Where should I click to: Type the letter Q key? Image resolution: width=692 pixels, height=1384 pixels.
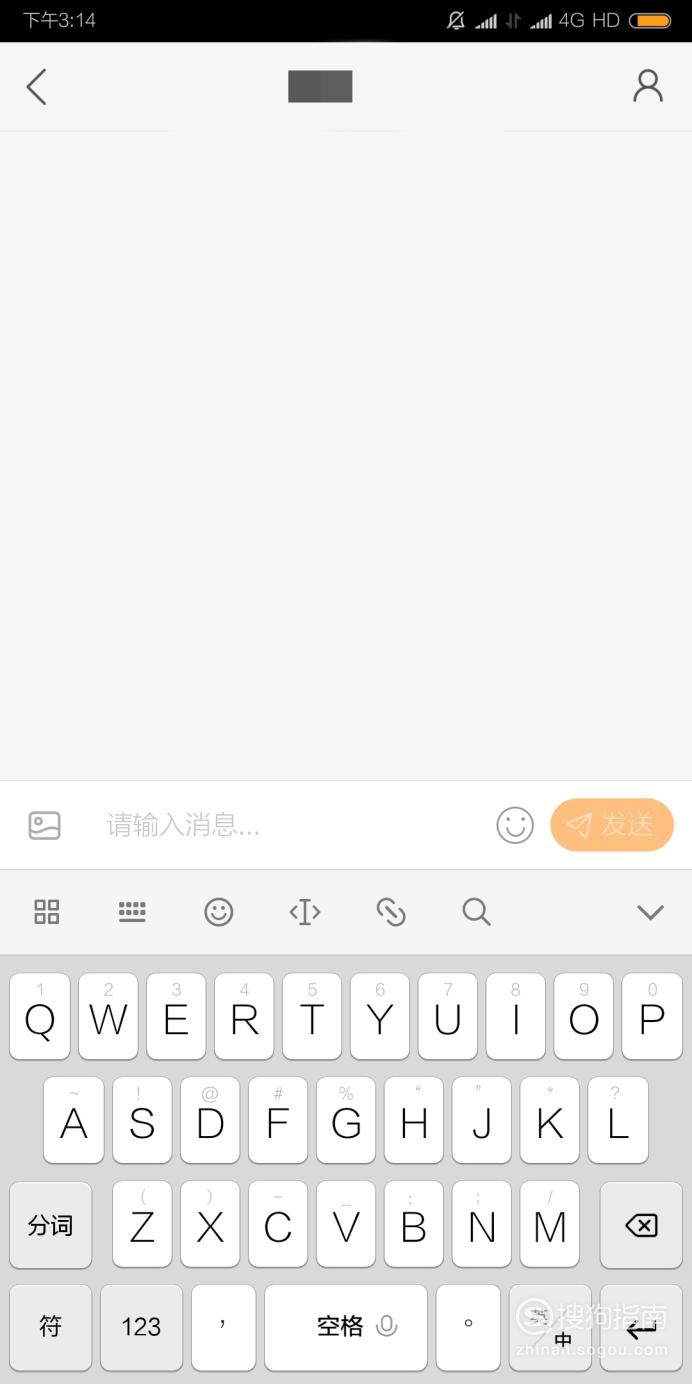tap(40, 1016)
